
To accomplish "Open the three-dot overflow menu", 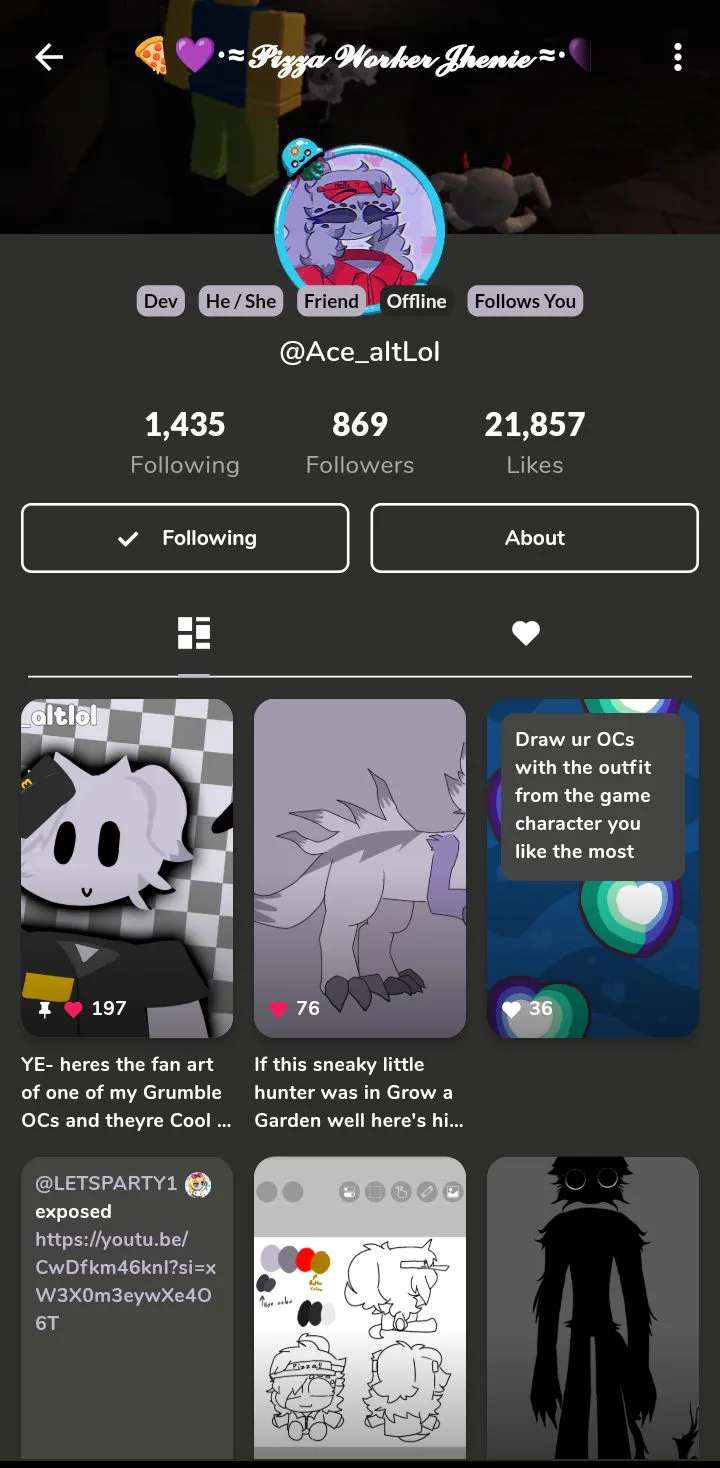I will click(677, 58).
